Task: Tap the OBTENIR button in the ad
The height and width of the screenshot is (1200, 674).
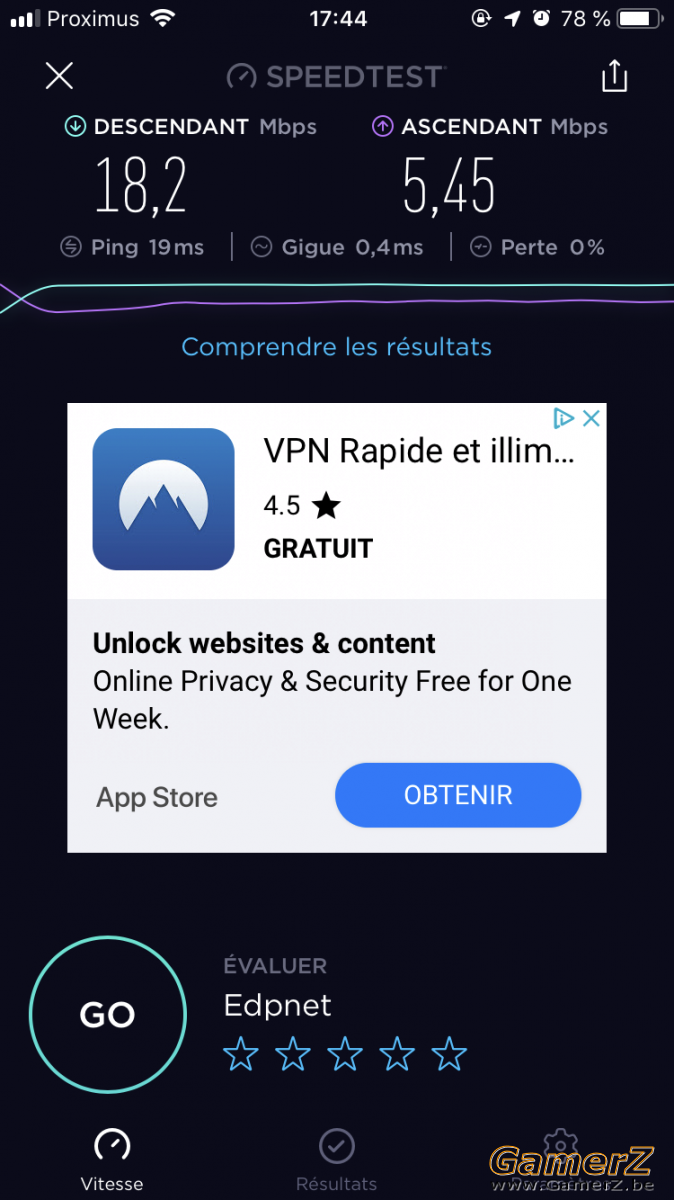Action: [458, 795]
